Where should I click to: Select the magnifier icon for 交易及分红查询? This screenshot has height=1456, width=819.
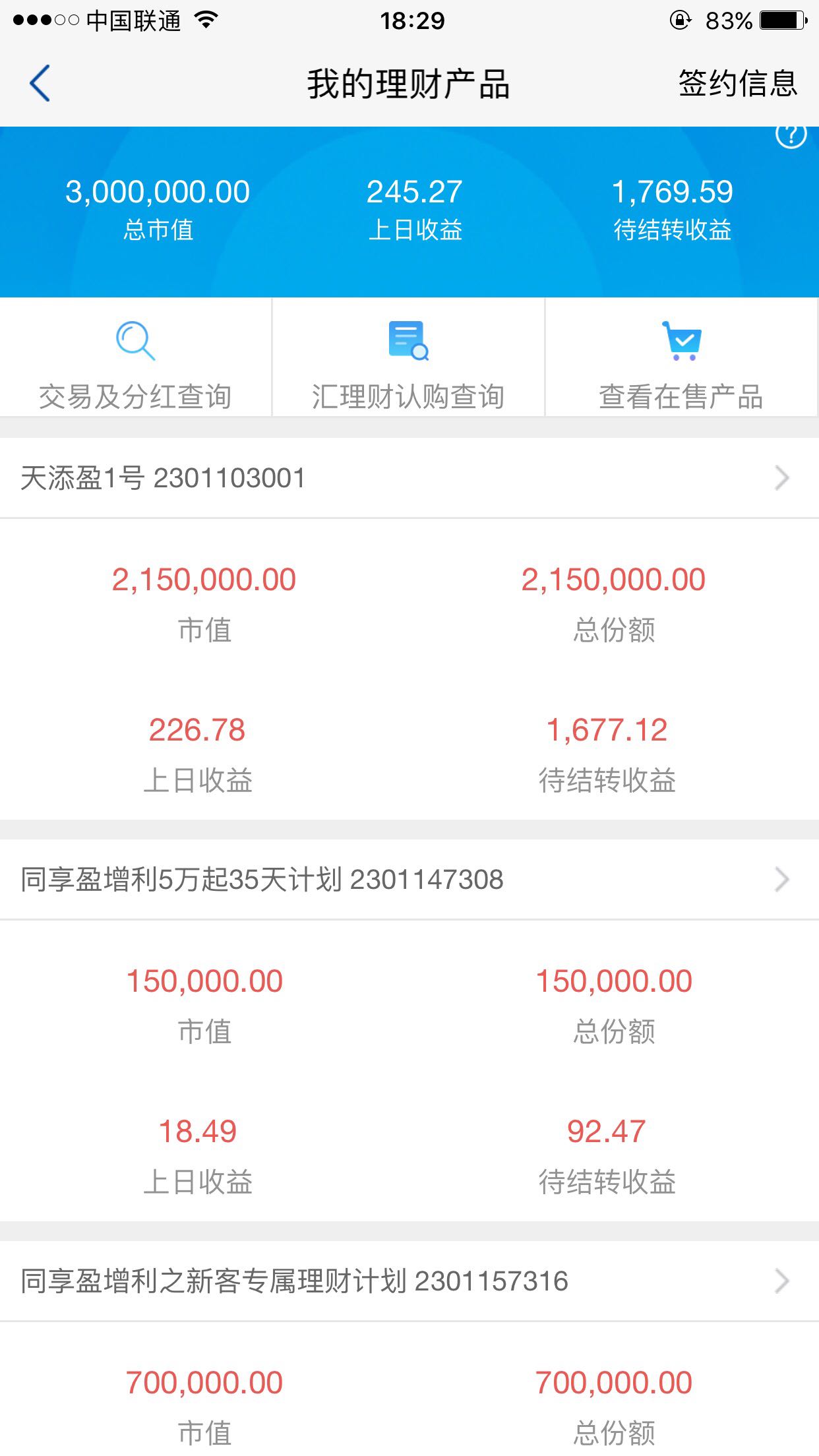(135, 342)
